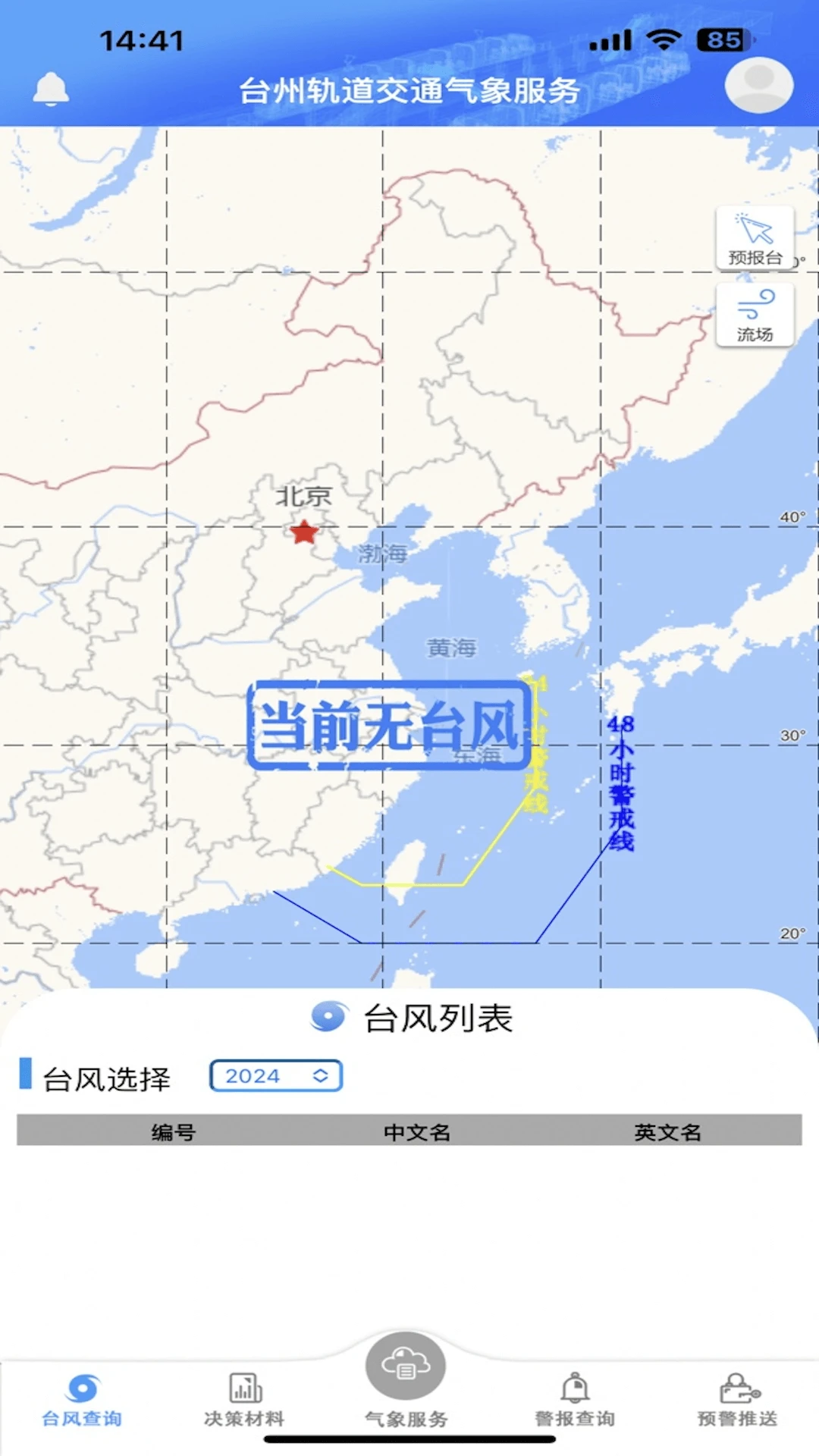
Task: Open the user profile avatar
Action: click(x=758, y=85)
